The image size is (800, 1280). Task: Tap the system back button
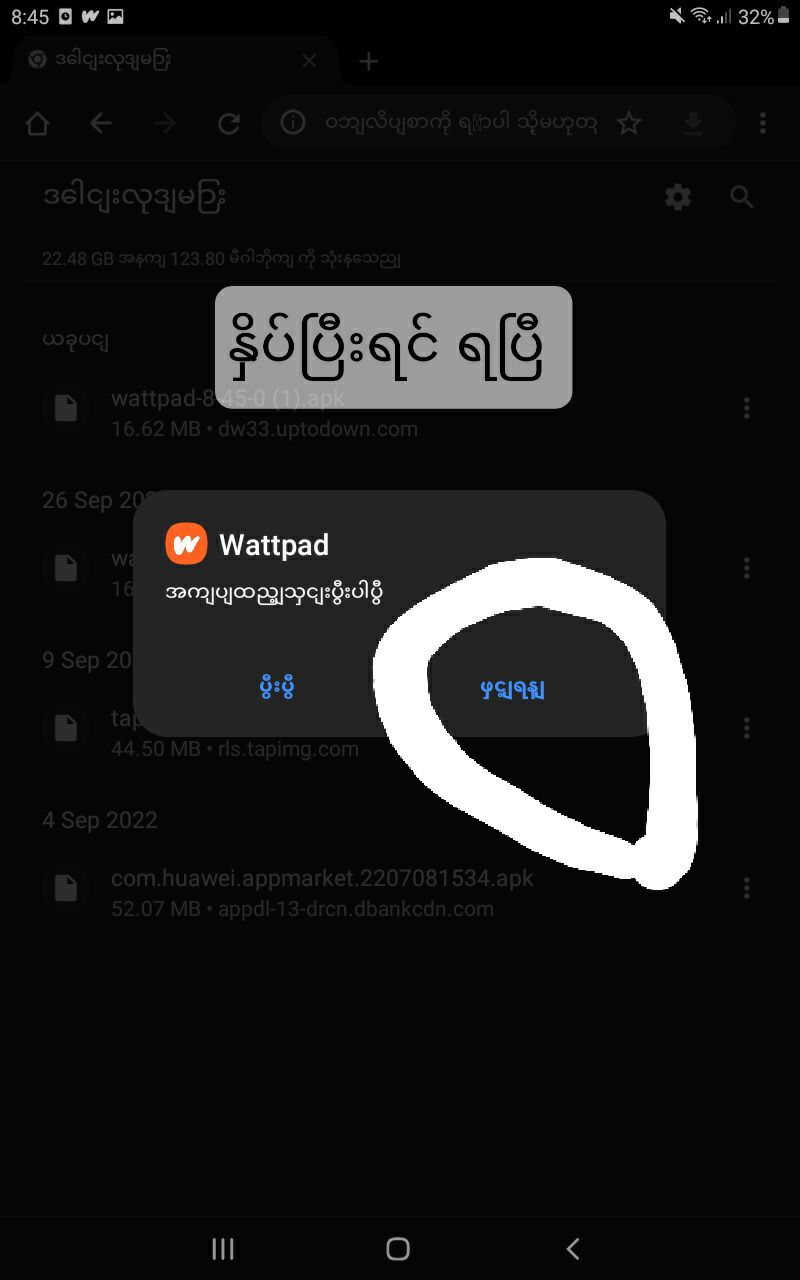coord(573,1248)
